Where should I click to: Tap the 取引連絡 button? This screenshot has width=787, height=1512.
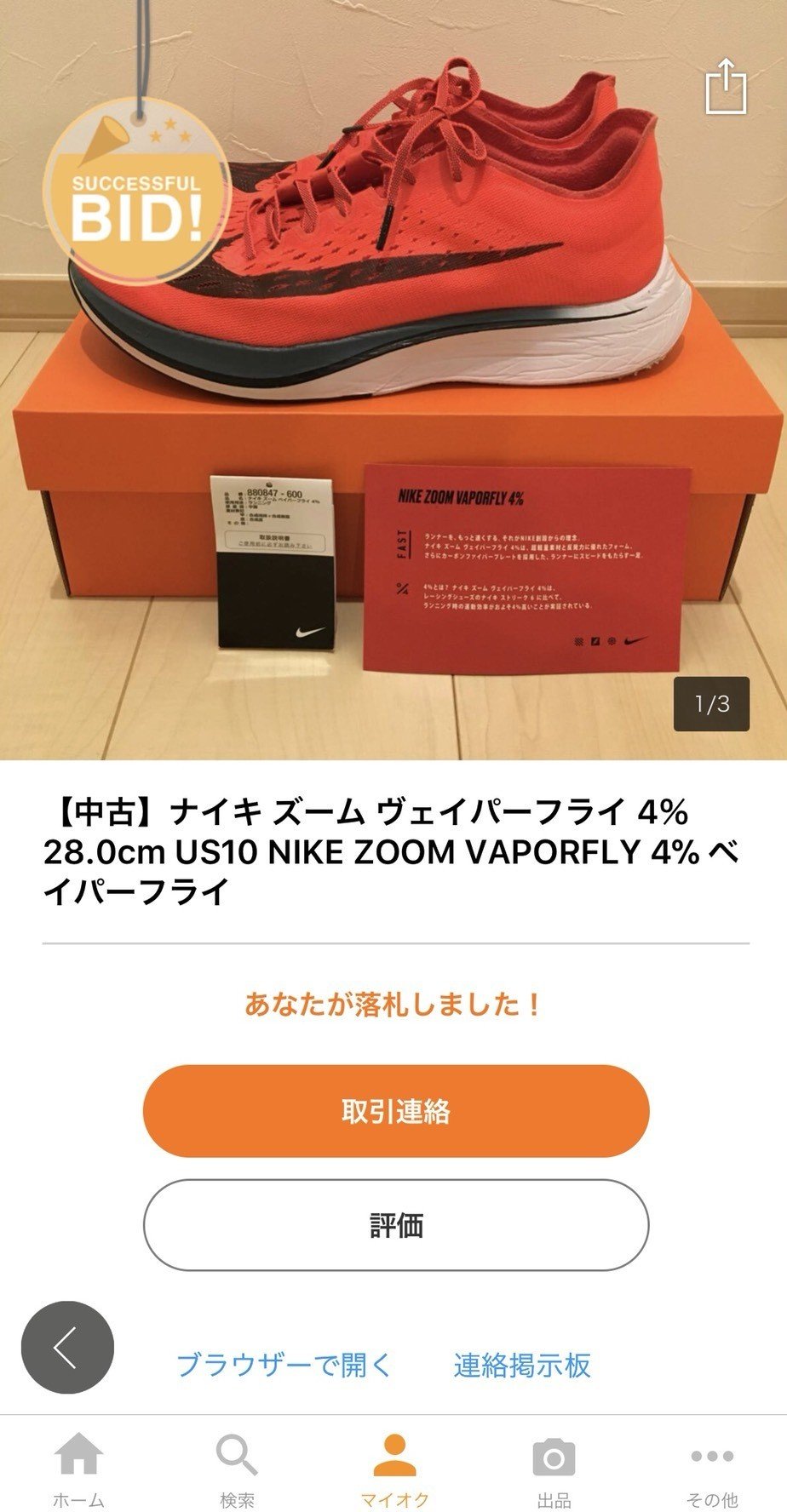396,1111
